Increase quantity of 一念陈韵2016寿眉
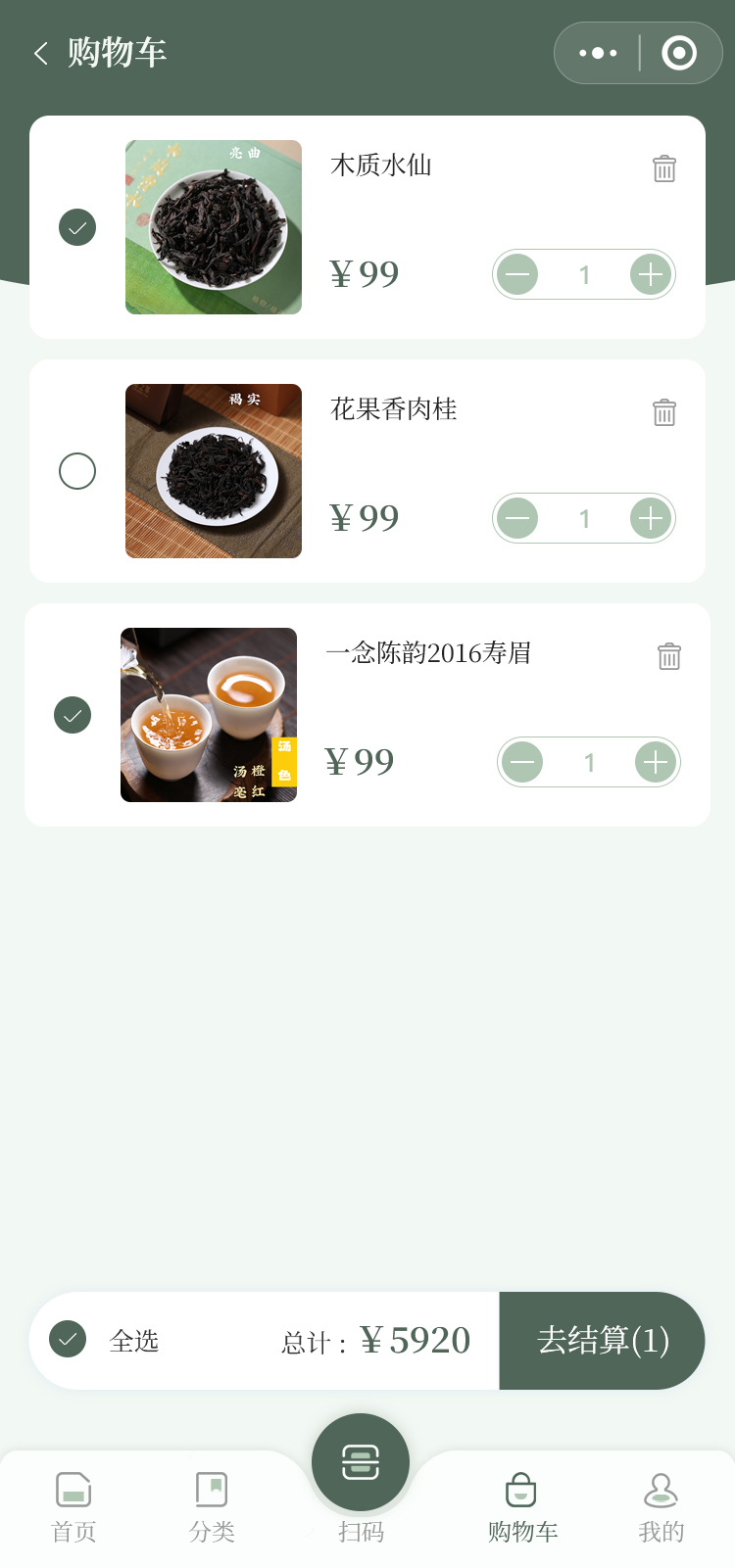 [656, 762]
